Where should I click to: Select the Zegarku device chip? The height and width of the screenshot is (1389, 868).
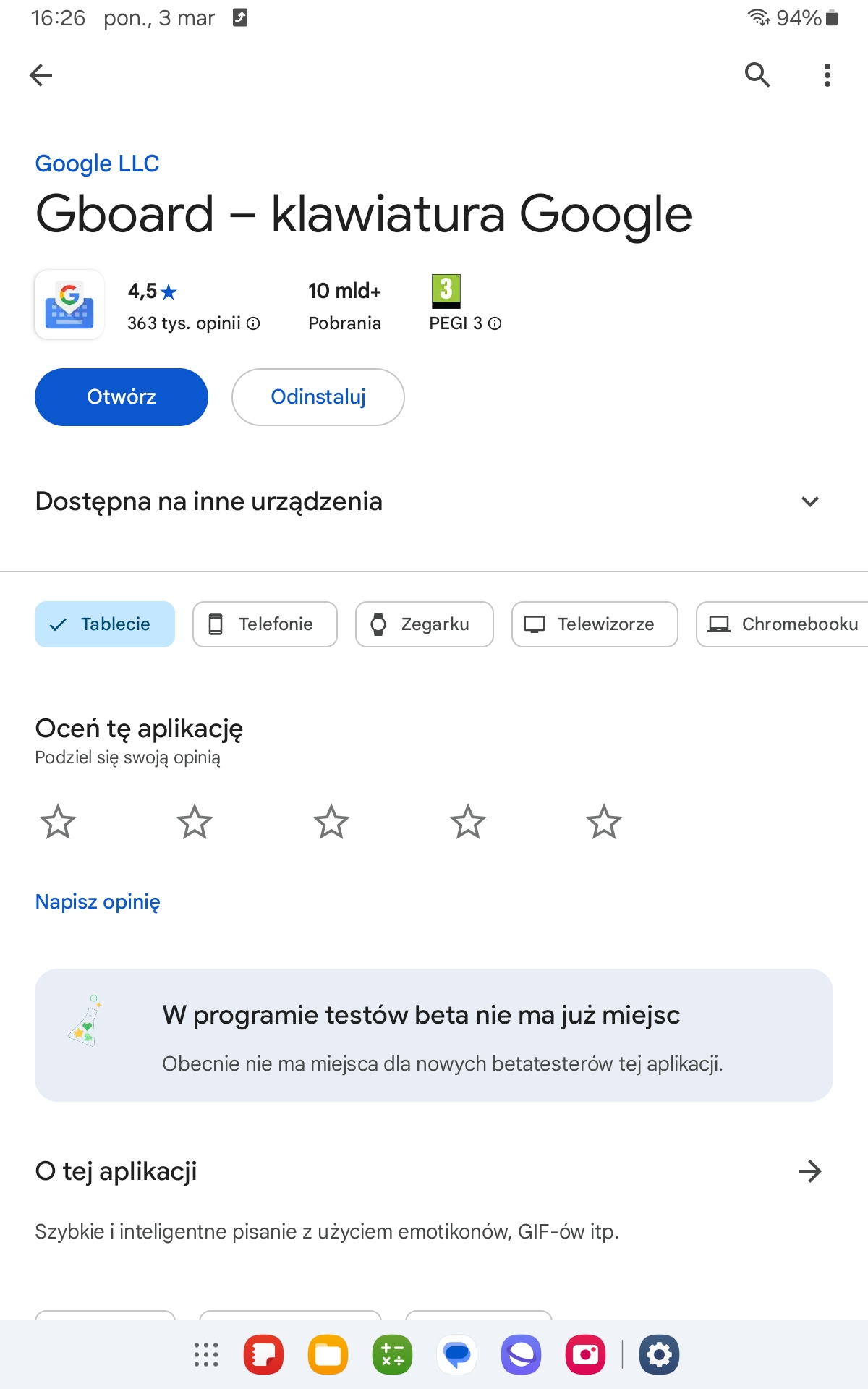coord(424,624)
